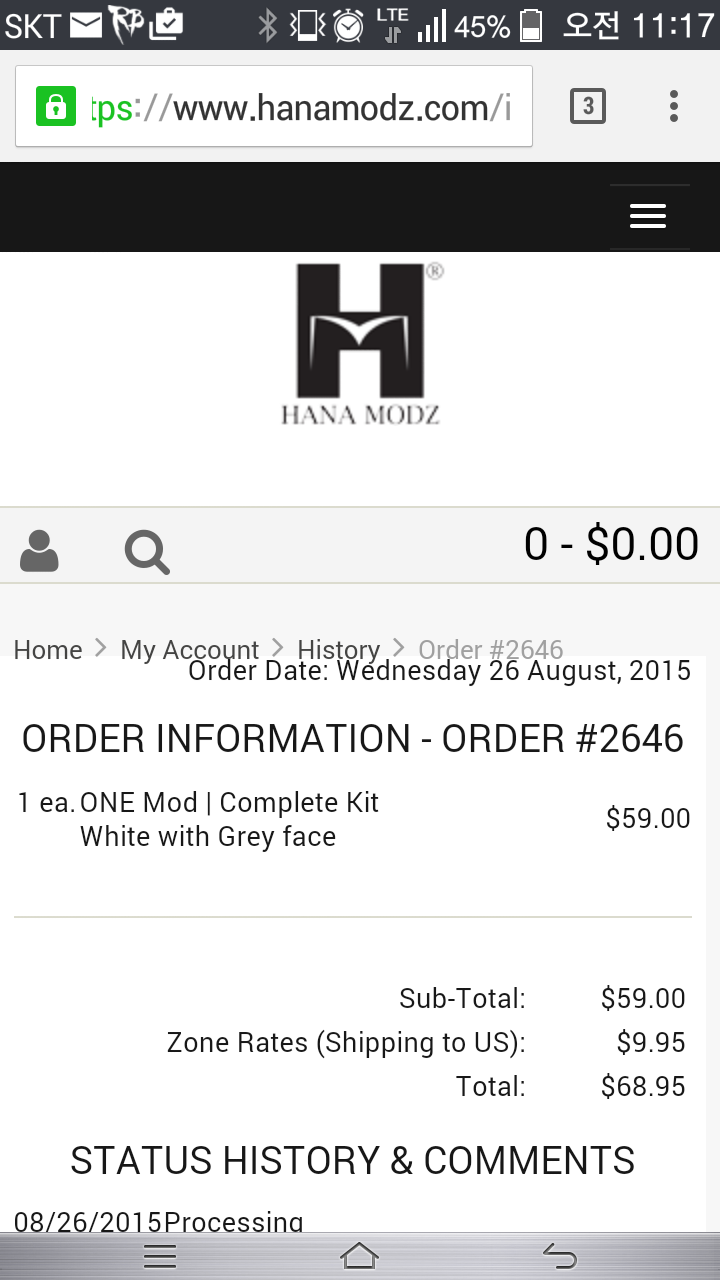Go to Home breadcrumb link
720x1280 pixels.
pos(48,649)
